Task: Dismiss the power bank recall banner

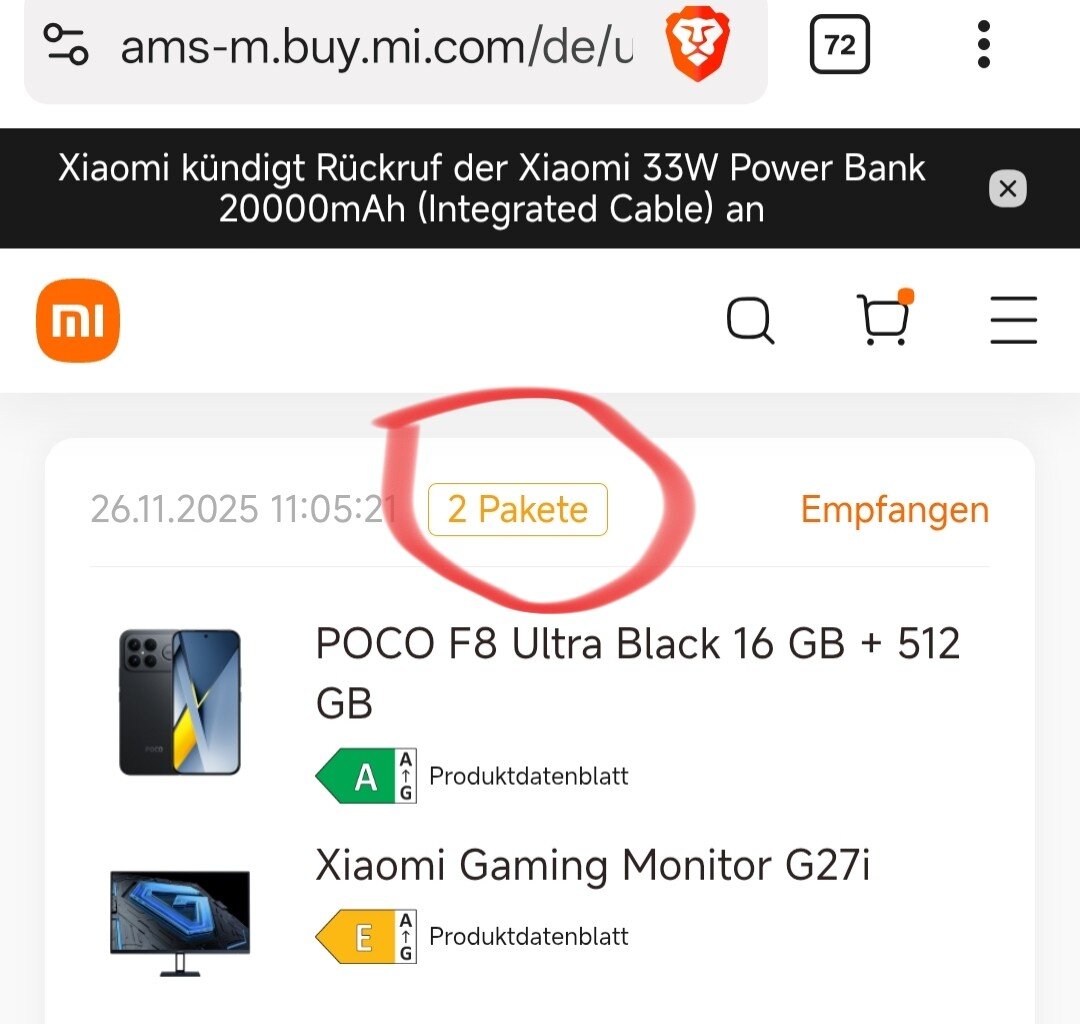Action: [x=1007, y=188]
